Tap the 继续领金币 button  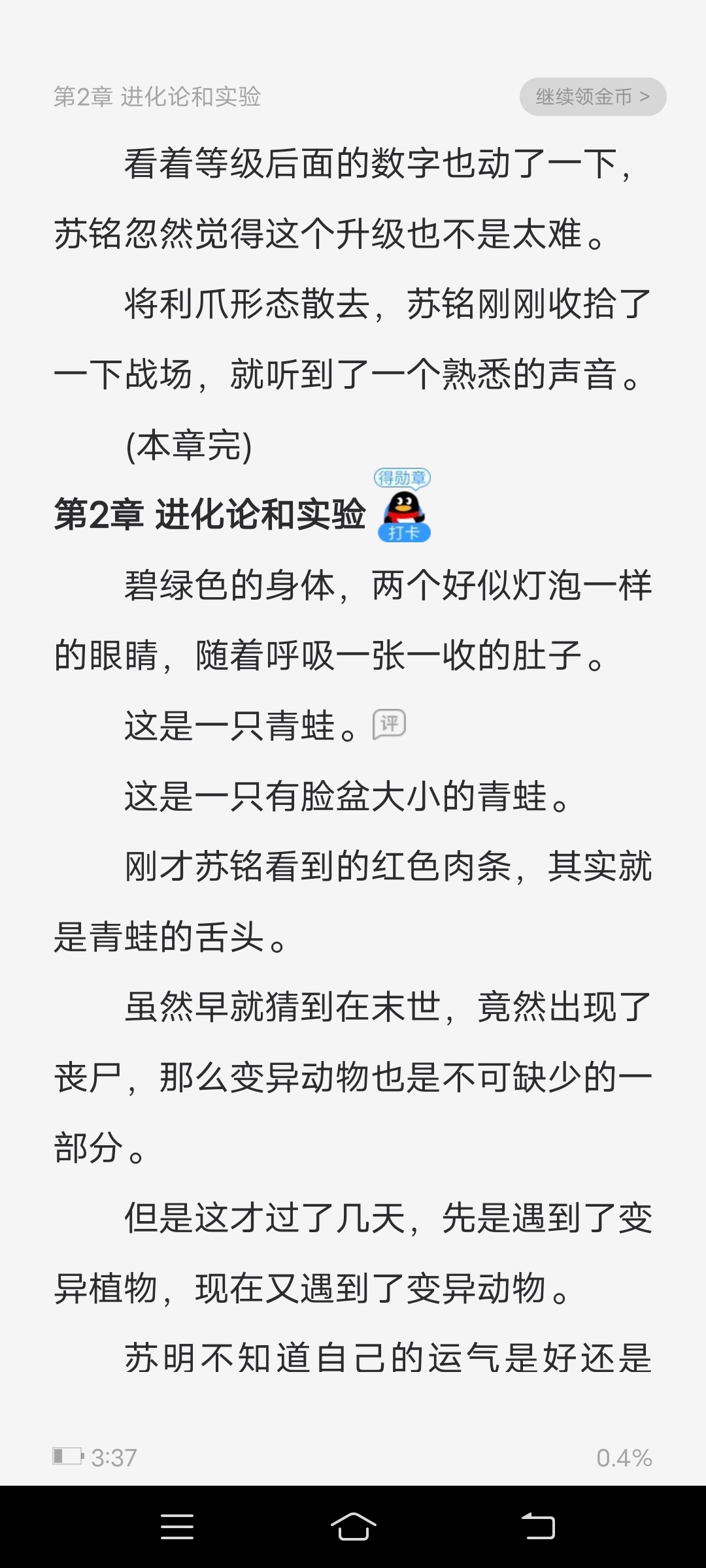pos(592,97)
